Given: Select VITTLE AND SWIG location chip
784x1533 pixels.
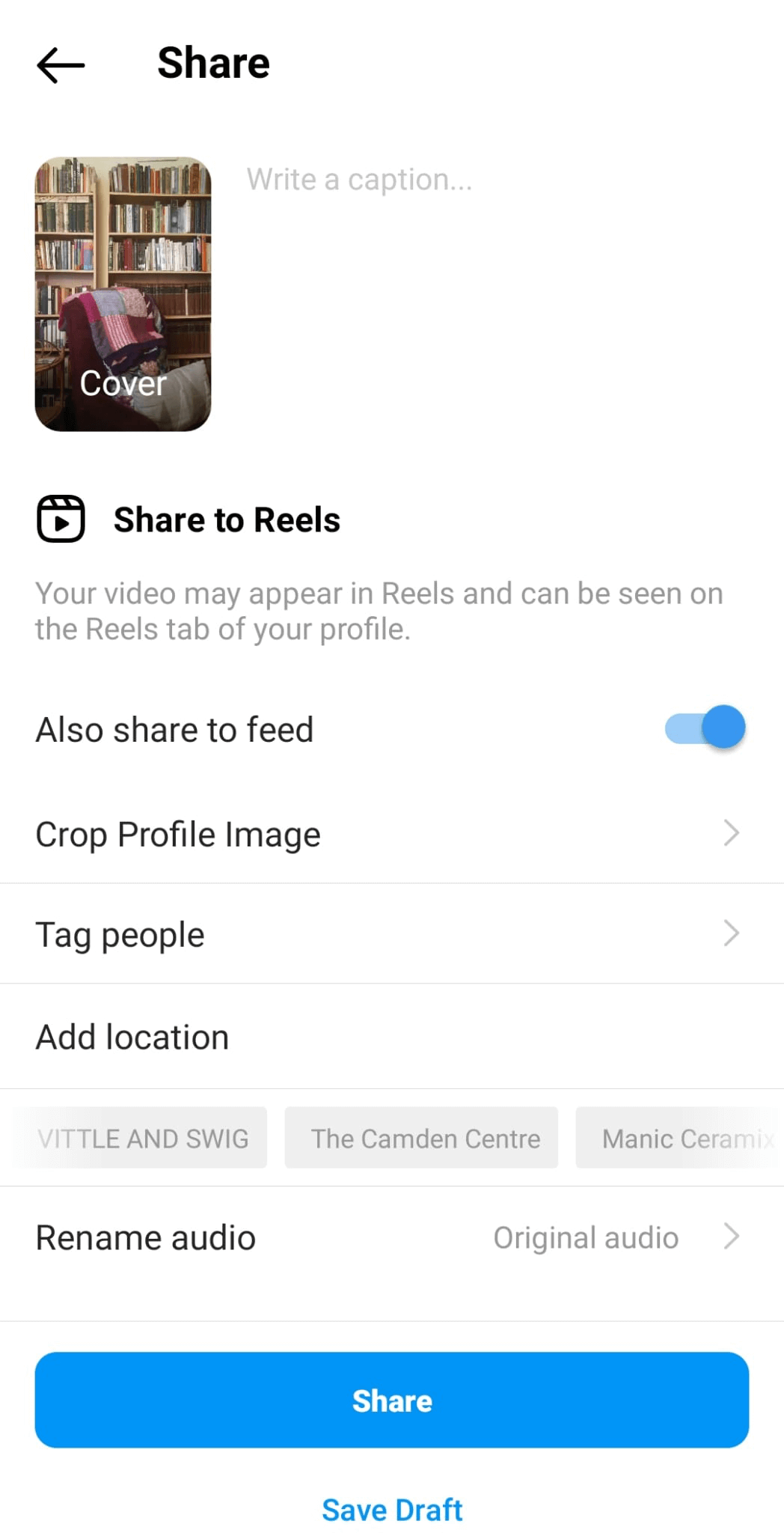Looking at the screenshot, I should (144, 1139).
